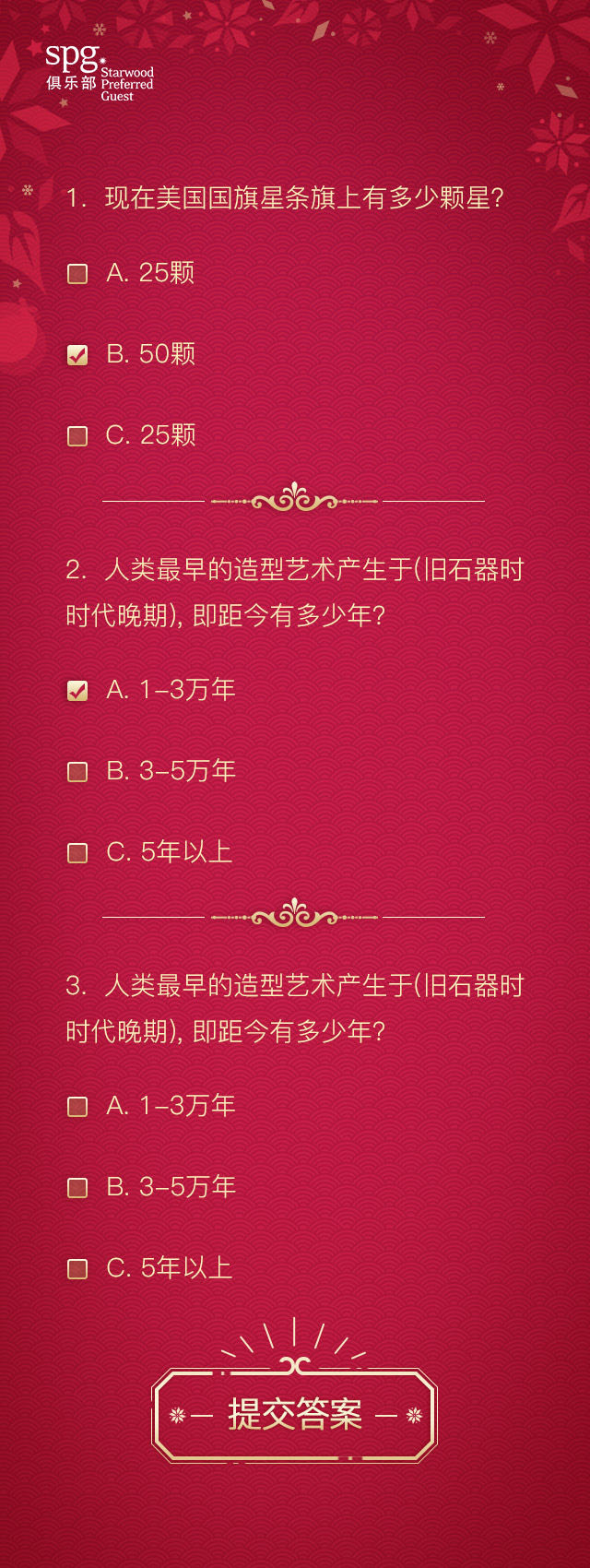Select option A 25颗 in question 1
Image resolution: width=590 pixels, height=1568 pixels.
click(78, 274)
